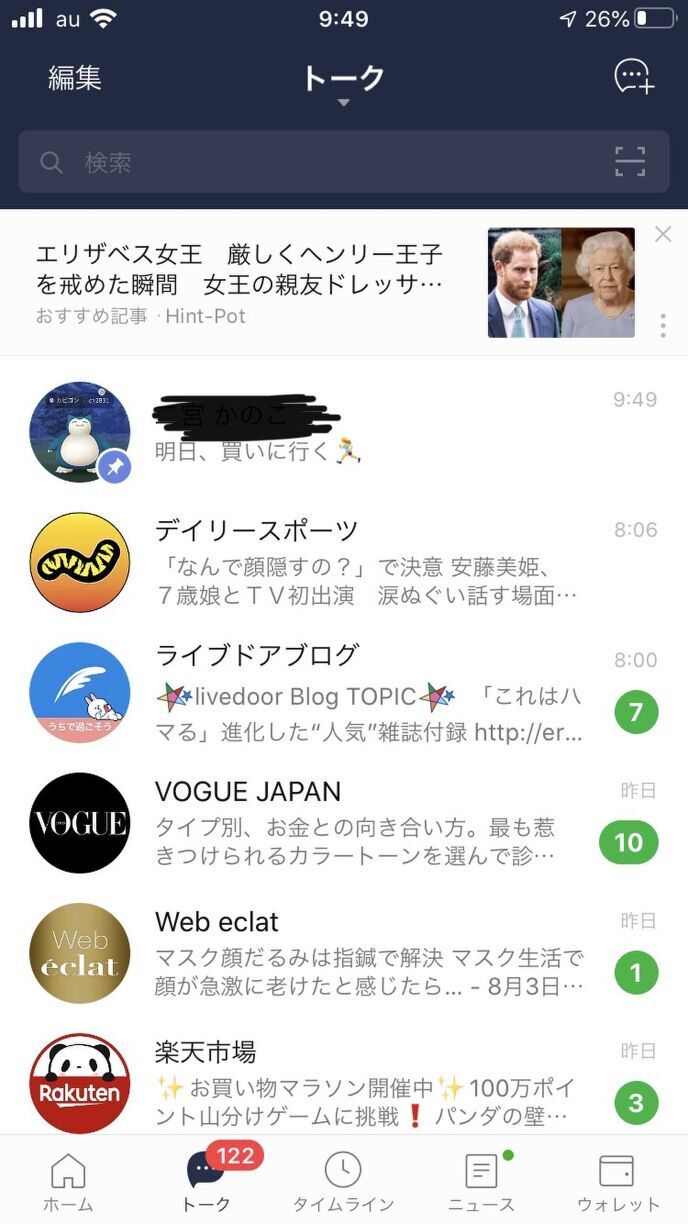Tap the 編集 edit button
This screenshot has width=688, height=1224.
coord(75,78)
